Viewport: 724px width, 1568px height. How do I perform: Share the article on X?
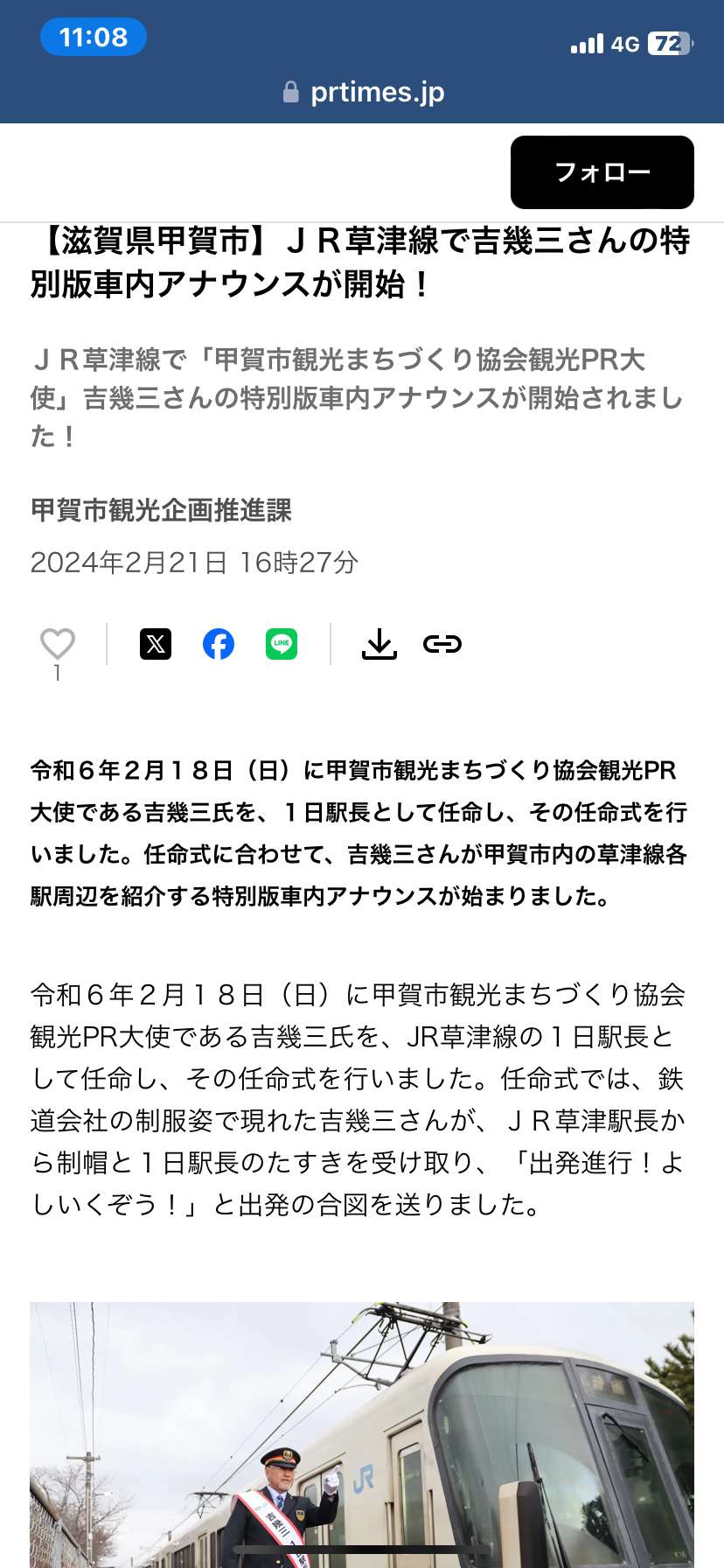point(156,644)
